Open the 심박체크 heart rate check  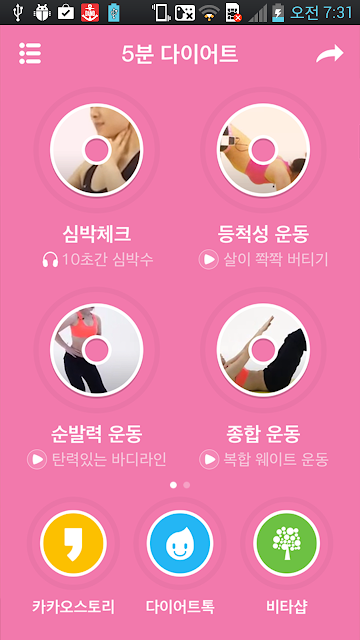click(97, 150)
